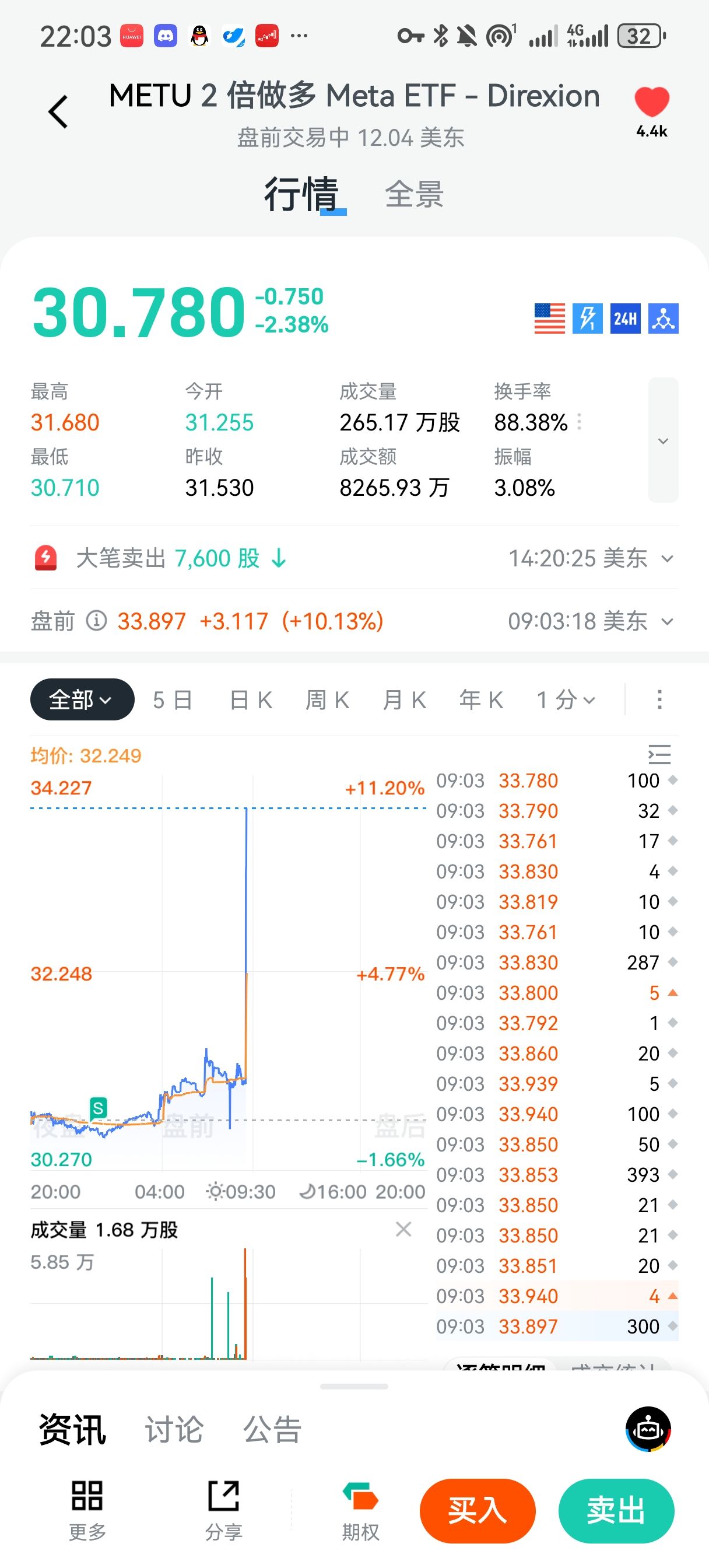709x1568 pixels.
Task: Select the 5 日 chart view
Action: (172, 700)
